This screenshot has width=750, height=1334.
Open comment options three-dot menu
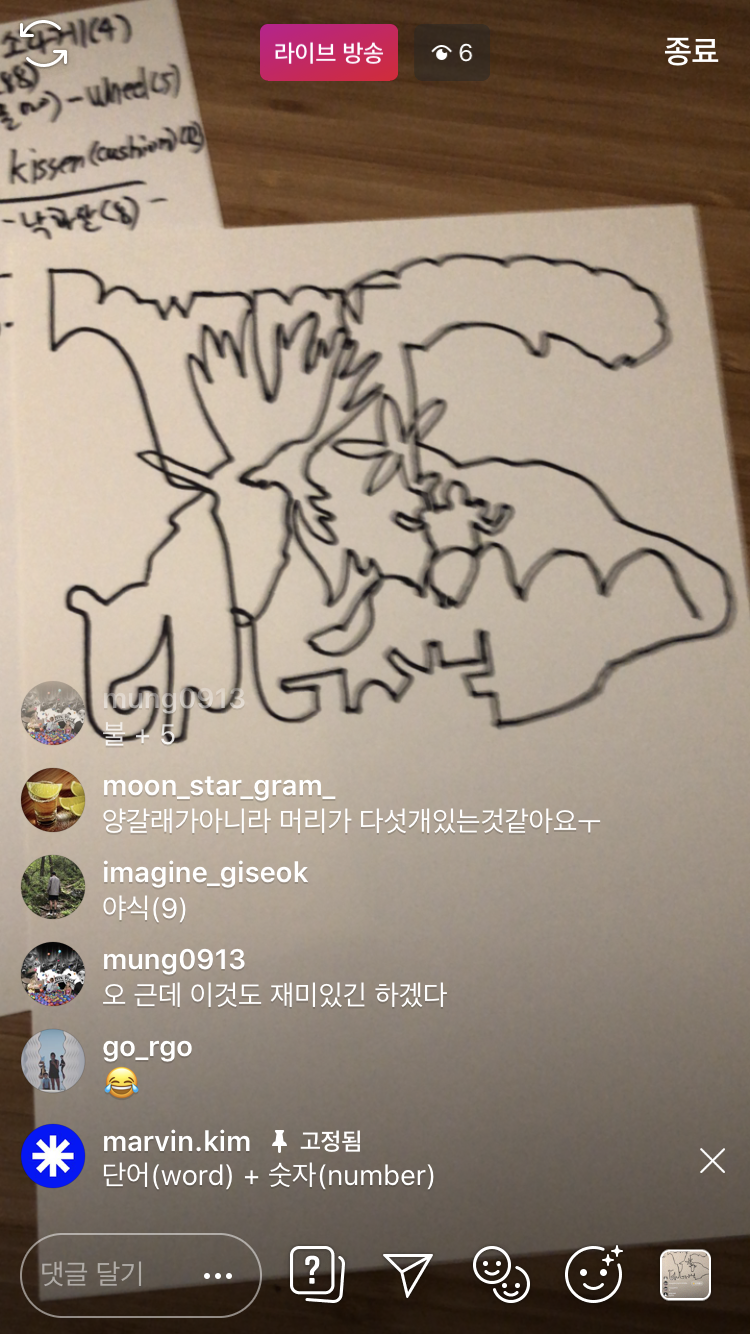(217, 1275)
